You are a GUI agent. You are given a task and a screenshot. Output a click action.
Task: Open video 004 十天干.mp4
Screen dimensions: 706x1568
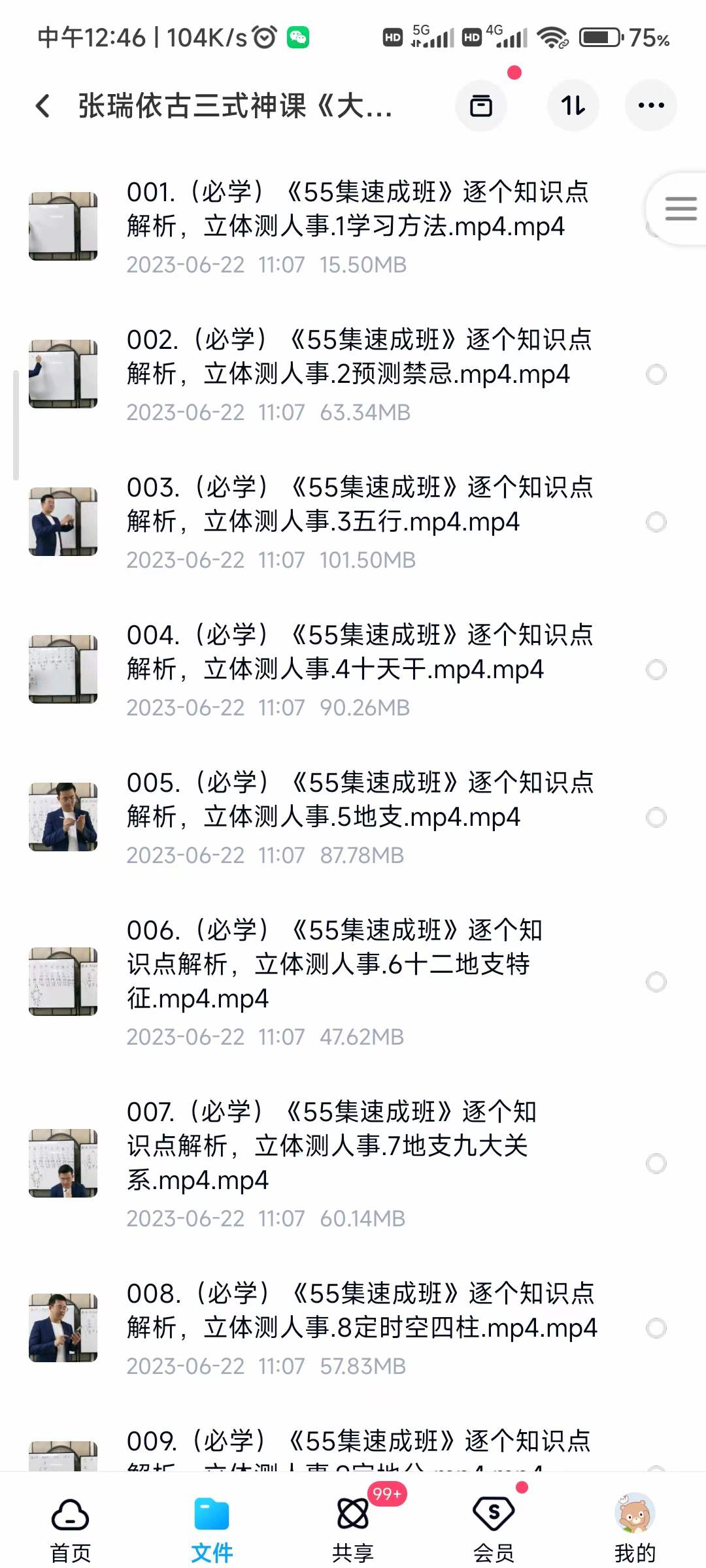(x=358, y=669)
